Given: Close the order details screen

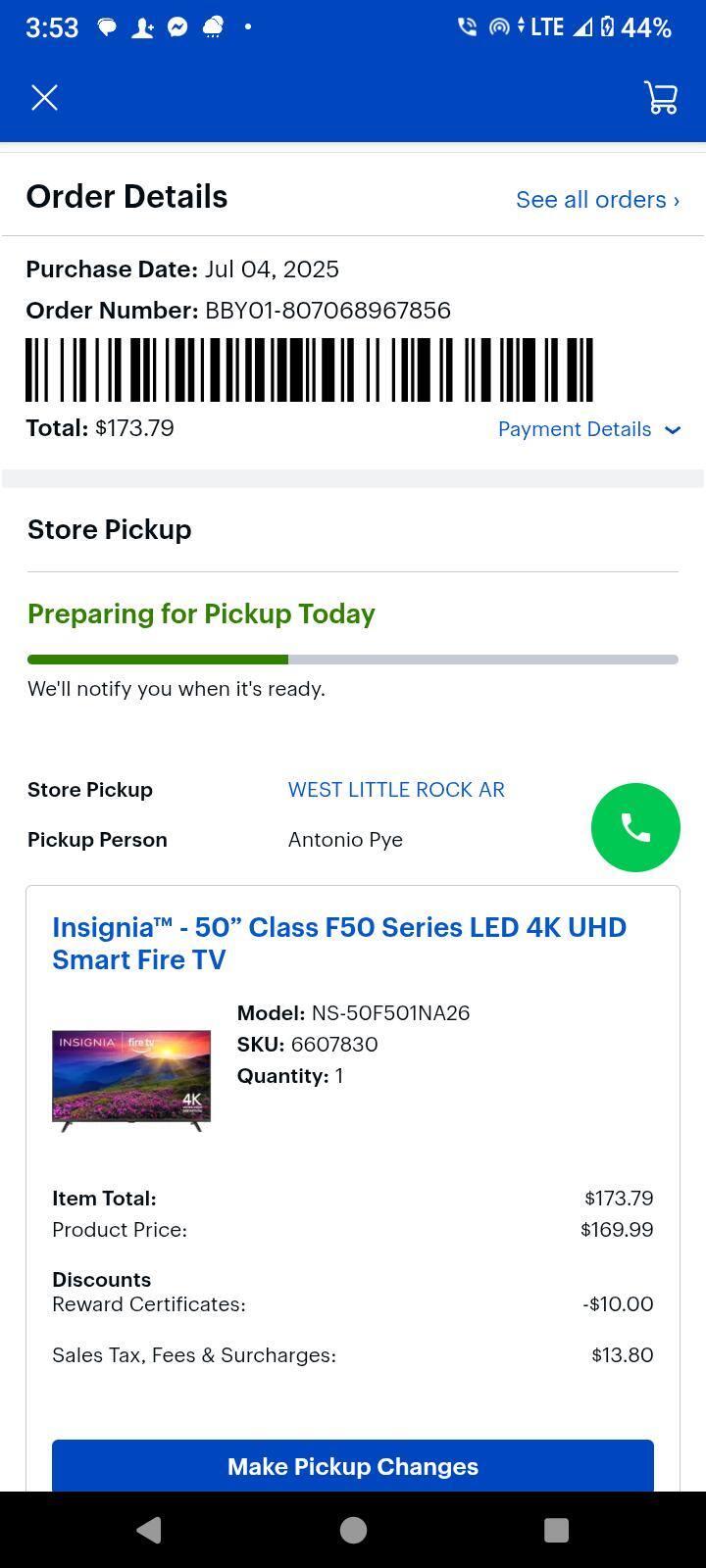Looking at the screenshot, I should [x=44, y=97].
